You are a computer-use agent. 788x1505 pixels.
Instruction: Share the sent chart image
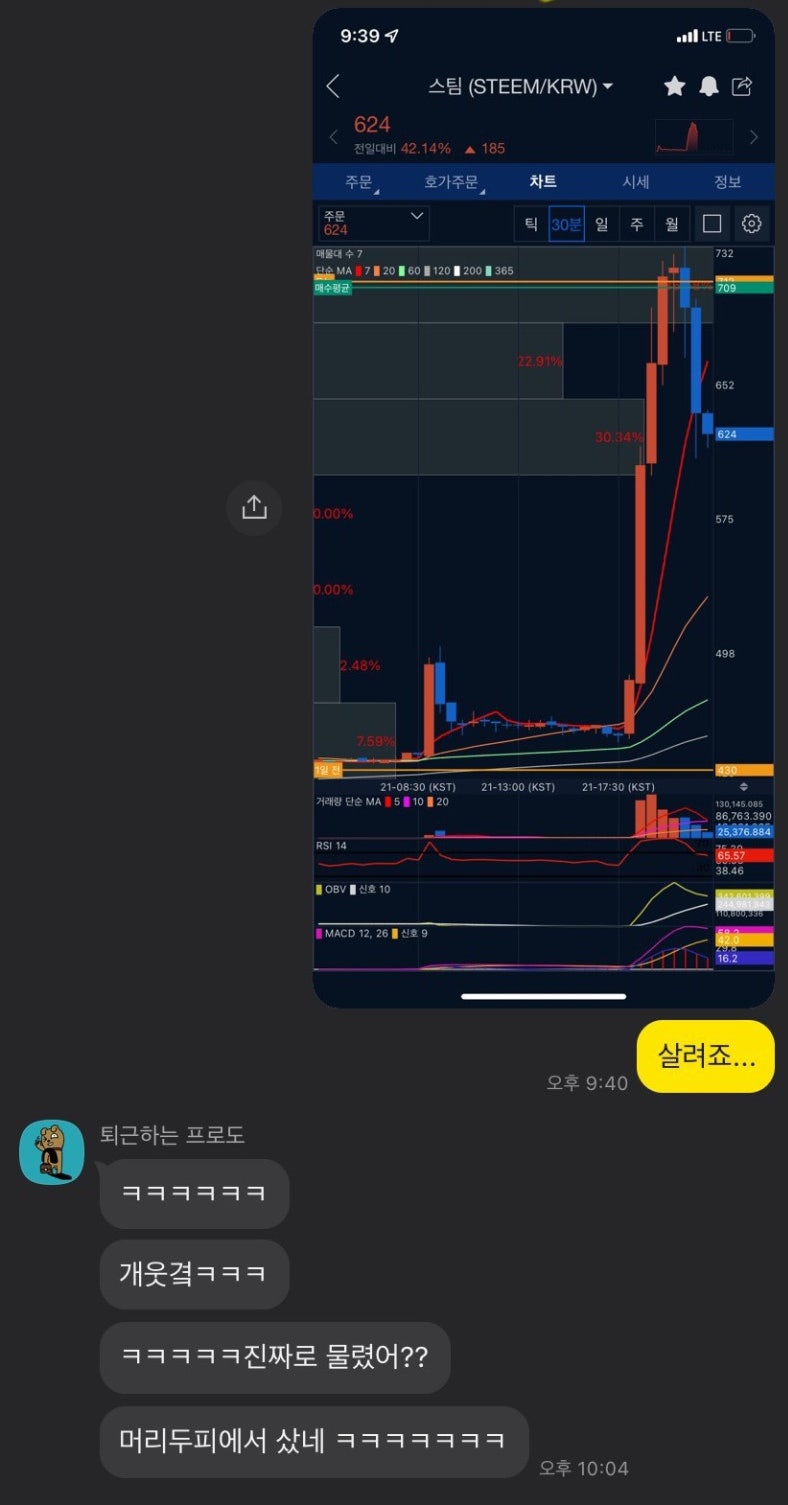coord(254,507)
